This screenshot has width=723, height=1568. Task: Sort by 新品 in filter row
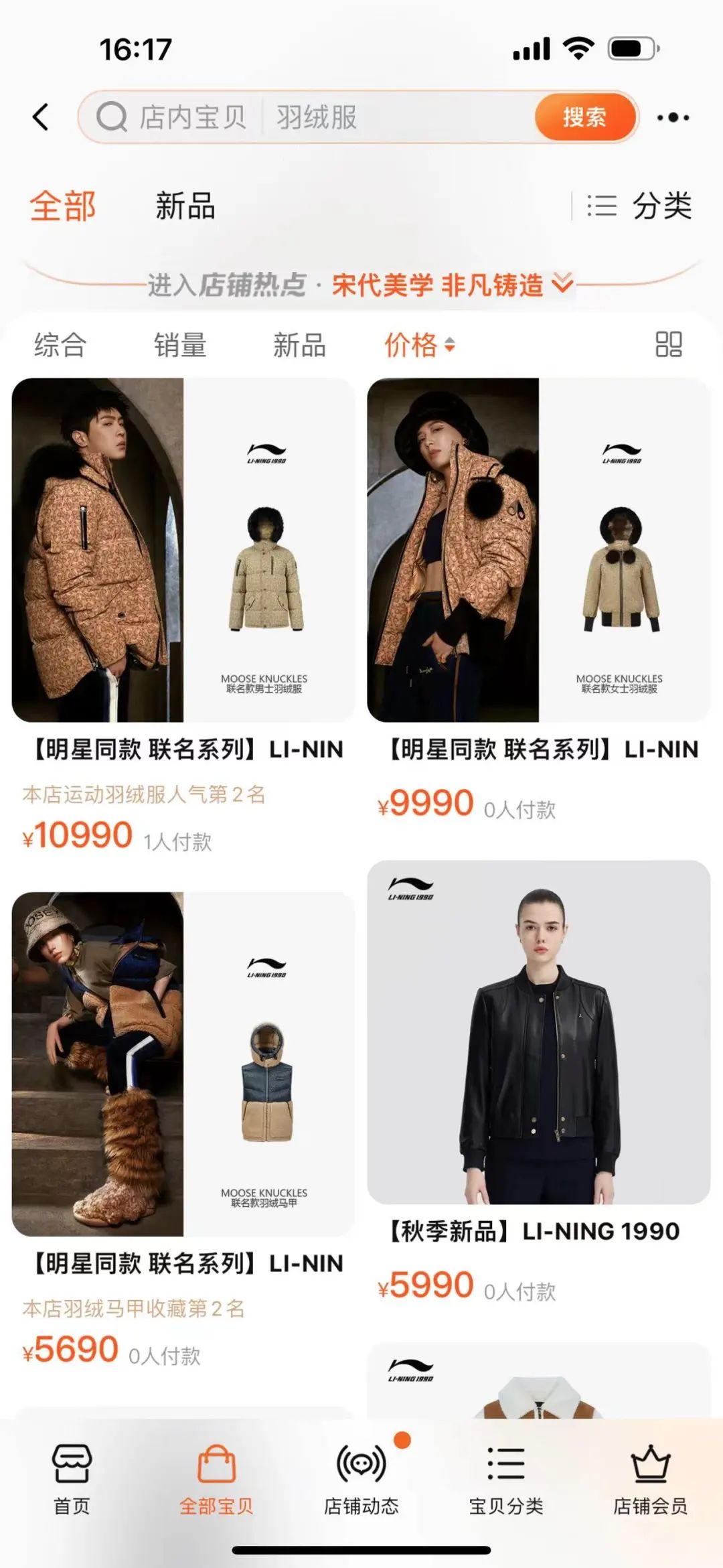299,345
